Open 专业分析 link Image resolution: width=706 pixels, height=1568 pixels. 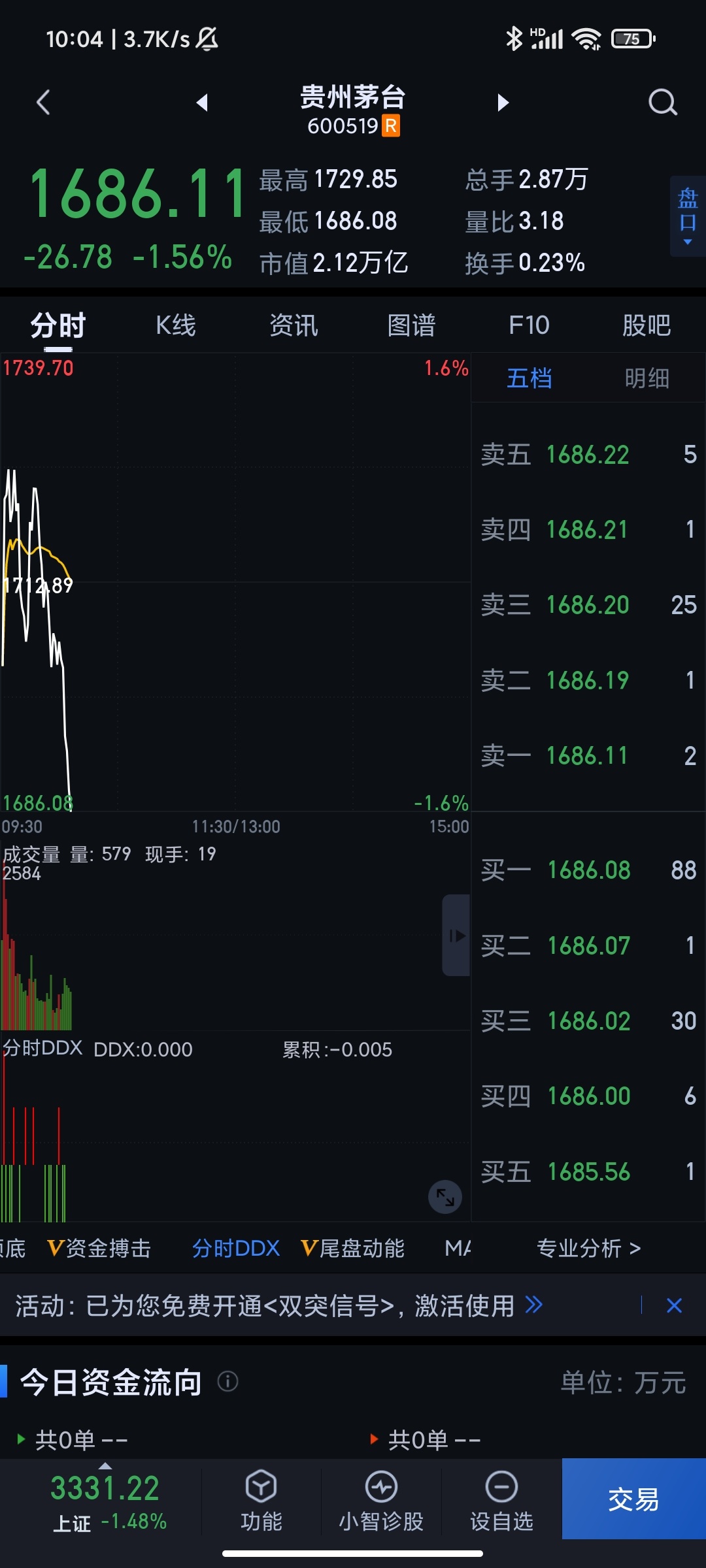click(x=589, y=1249)
